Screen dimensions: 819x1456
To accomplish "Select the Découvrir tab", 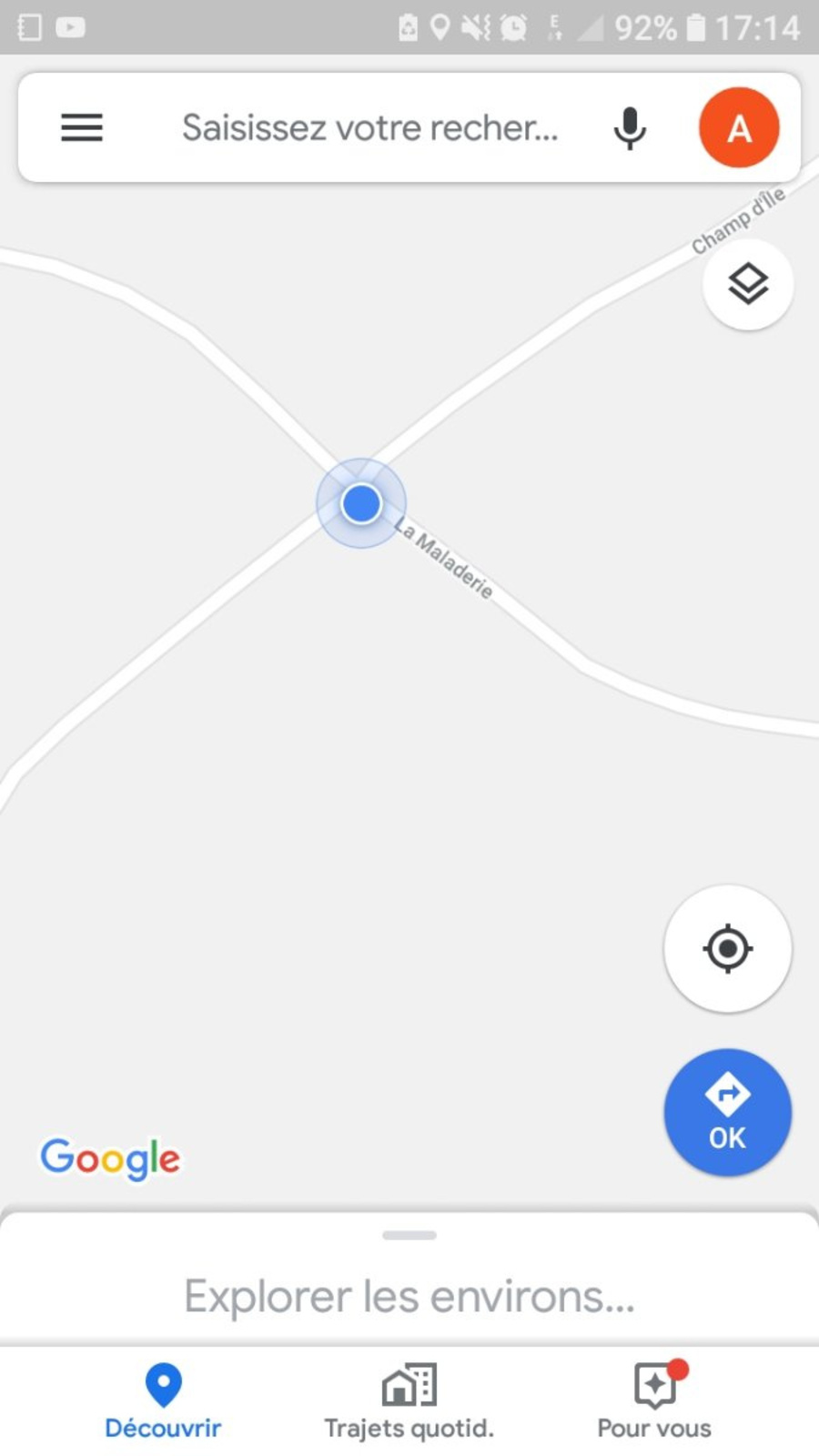I will (163, 1401).
